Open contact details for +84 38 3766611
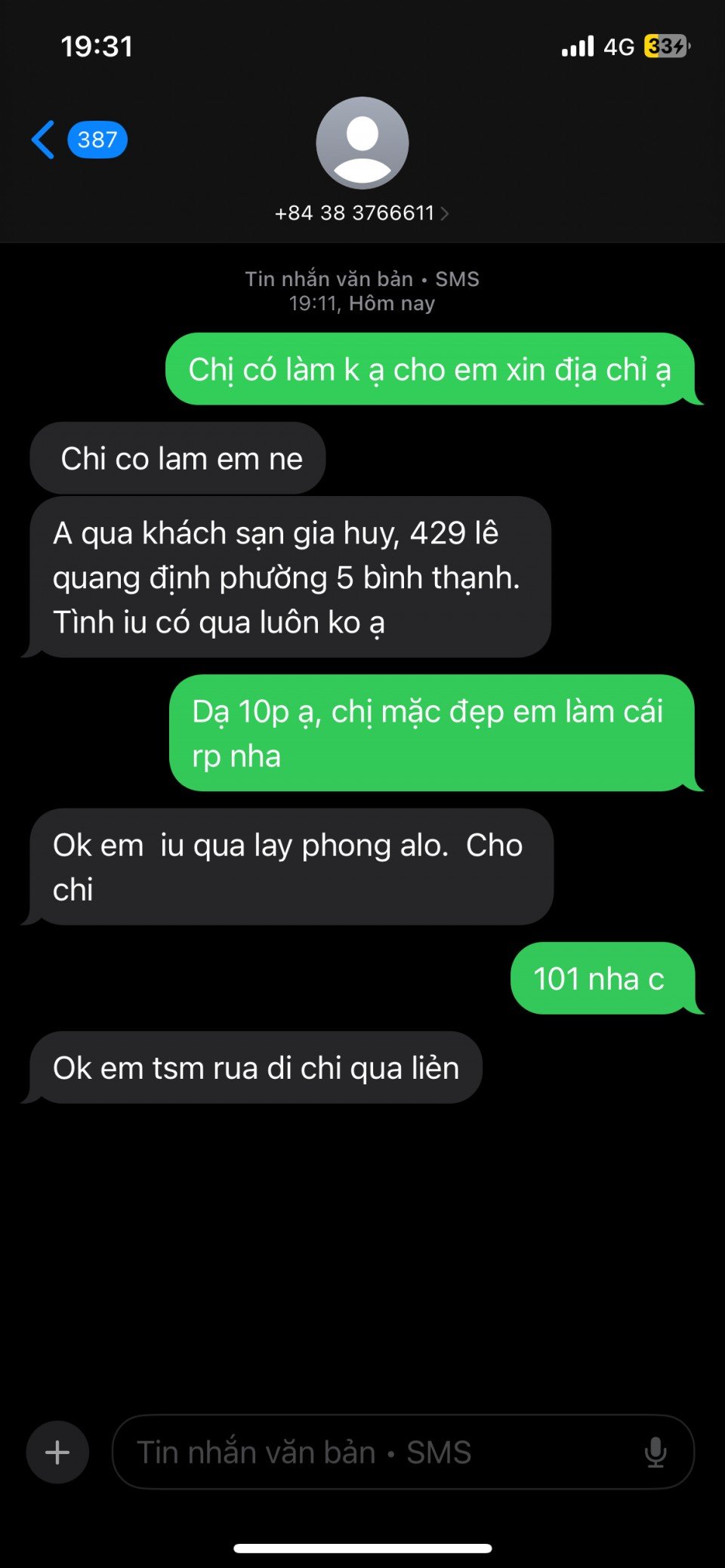 362,213
